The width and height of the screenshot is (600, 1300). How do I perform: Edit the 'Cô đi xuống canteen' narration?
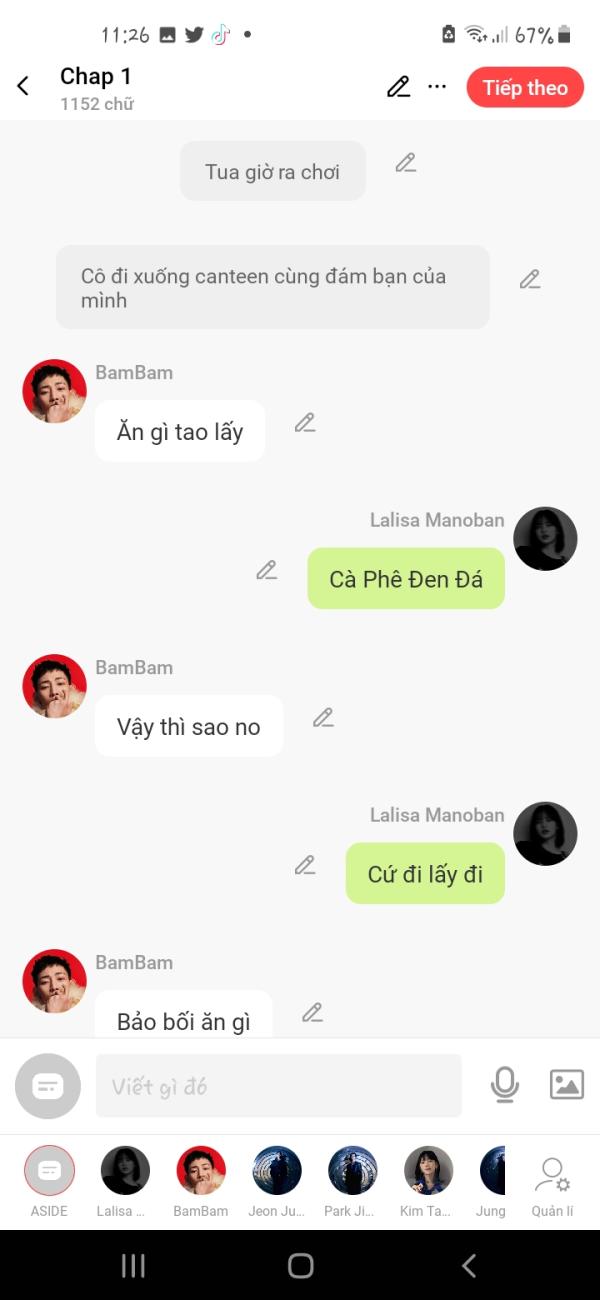point(530,280)
